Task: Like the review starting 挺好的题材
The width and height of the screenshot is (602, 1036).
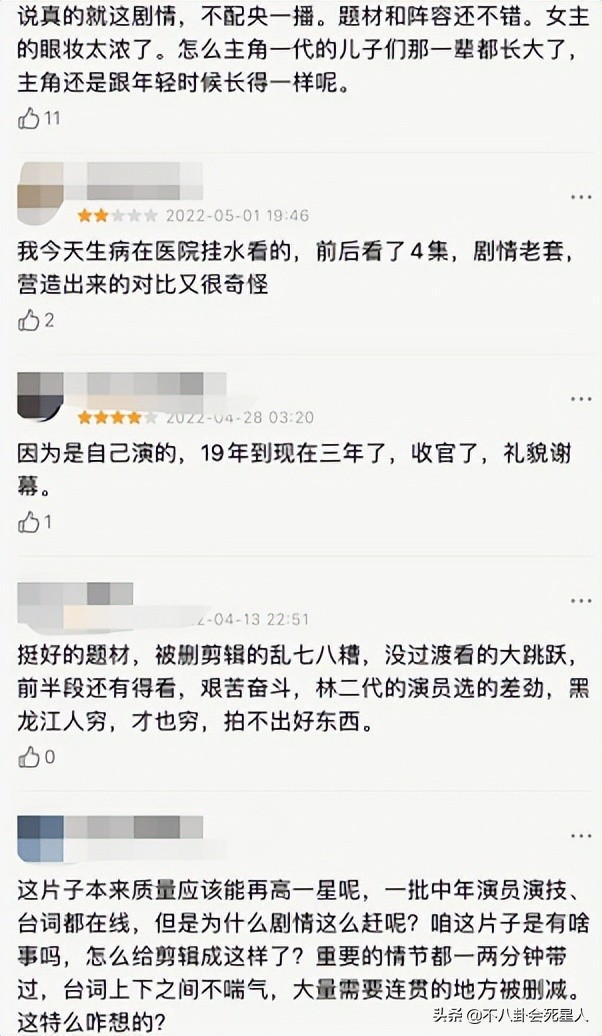Action: [29, 757]
